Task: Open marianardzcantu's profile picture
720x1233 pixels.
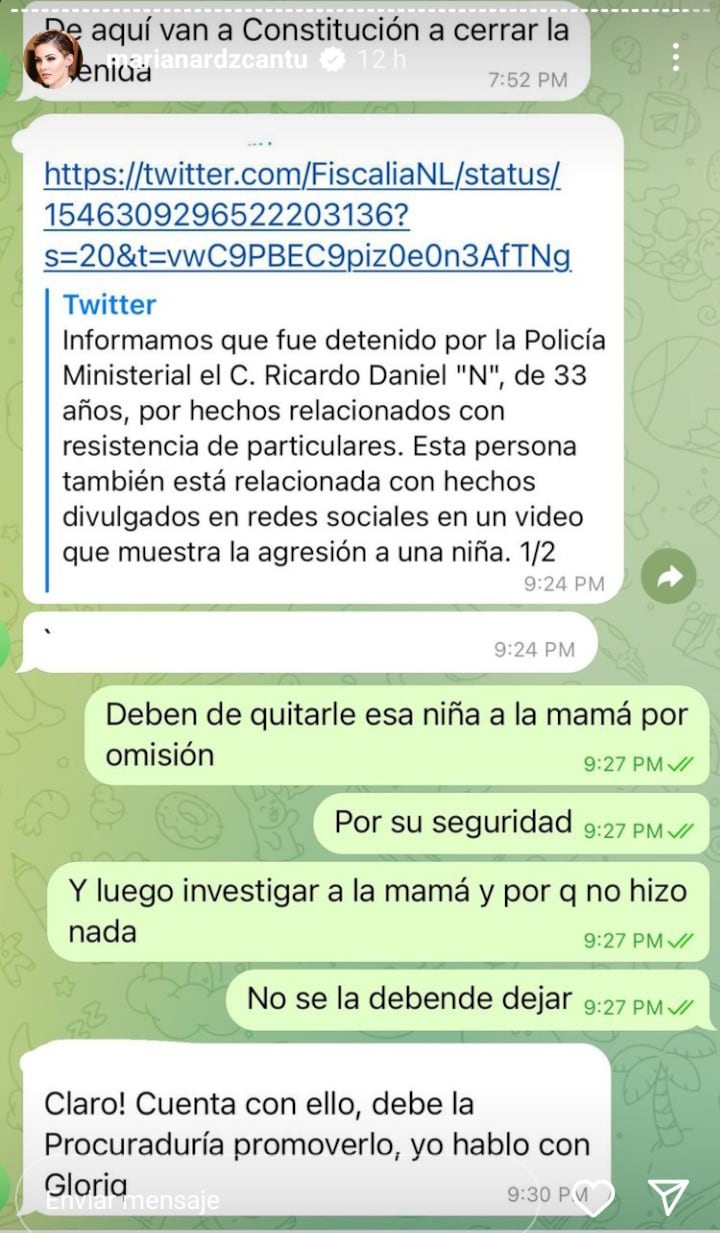Action: click(x=52, y=59)
